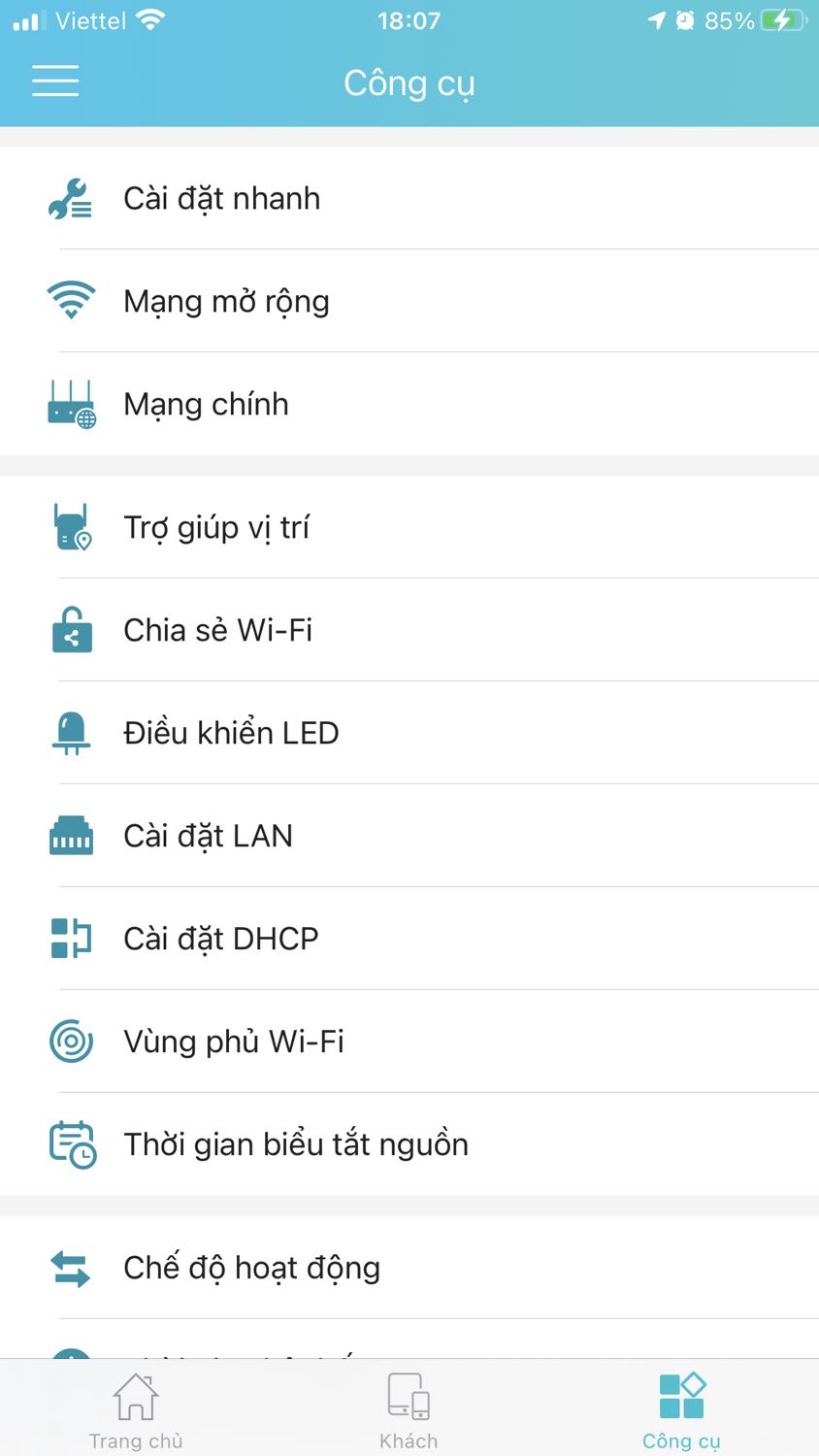
Task: Select the LED bulb icon for Điều khiển LED
Action: point(69,732)
